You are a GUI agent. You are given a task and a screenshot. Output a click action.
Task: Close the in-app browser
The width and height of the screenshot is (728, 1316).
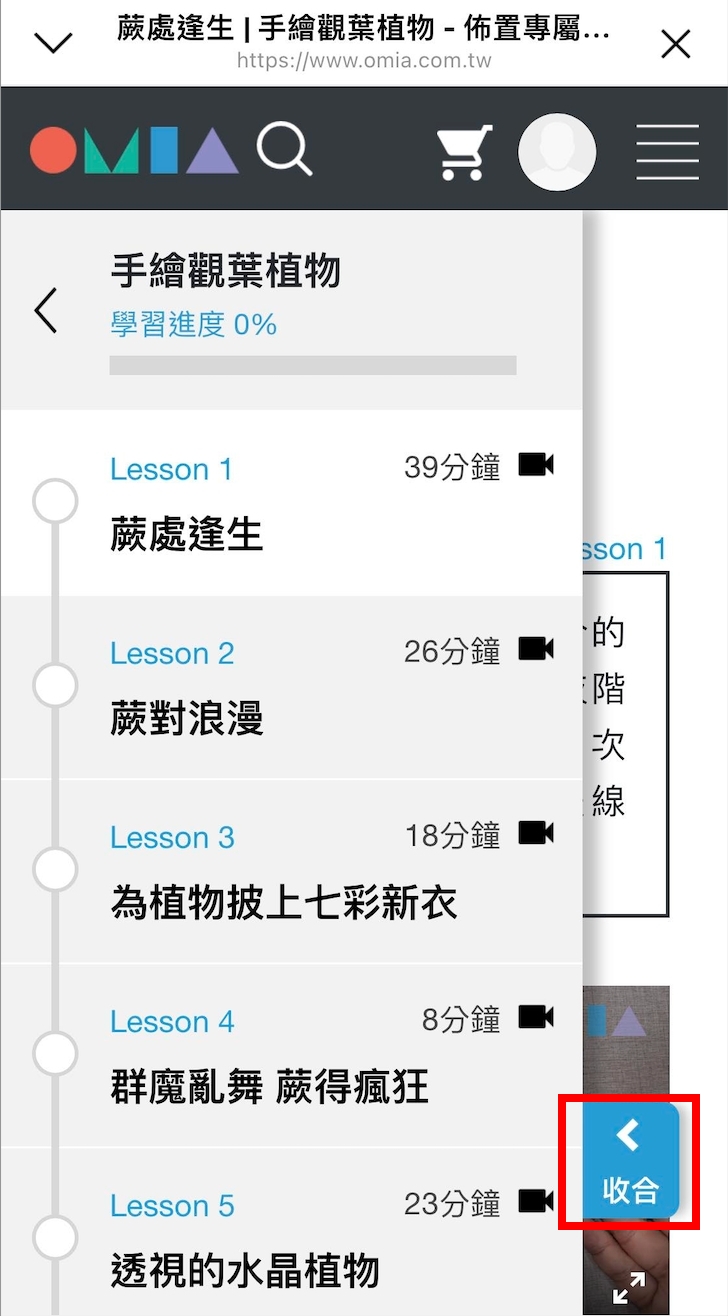point(676,44)
